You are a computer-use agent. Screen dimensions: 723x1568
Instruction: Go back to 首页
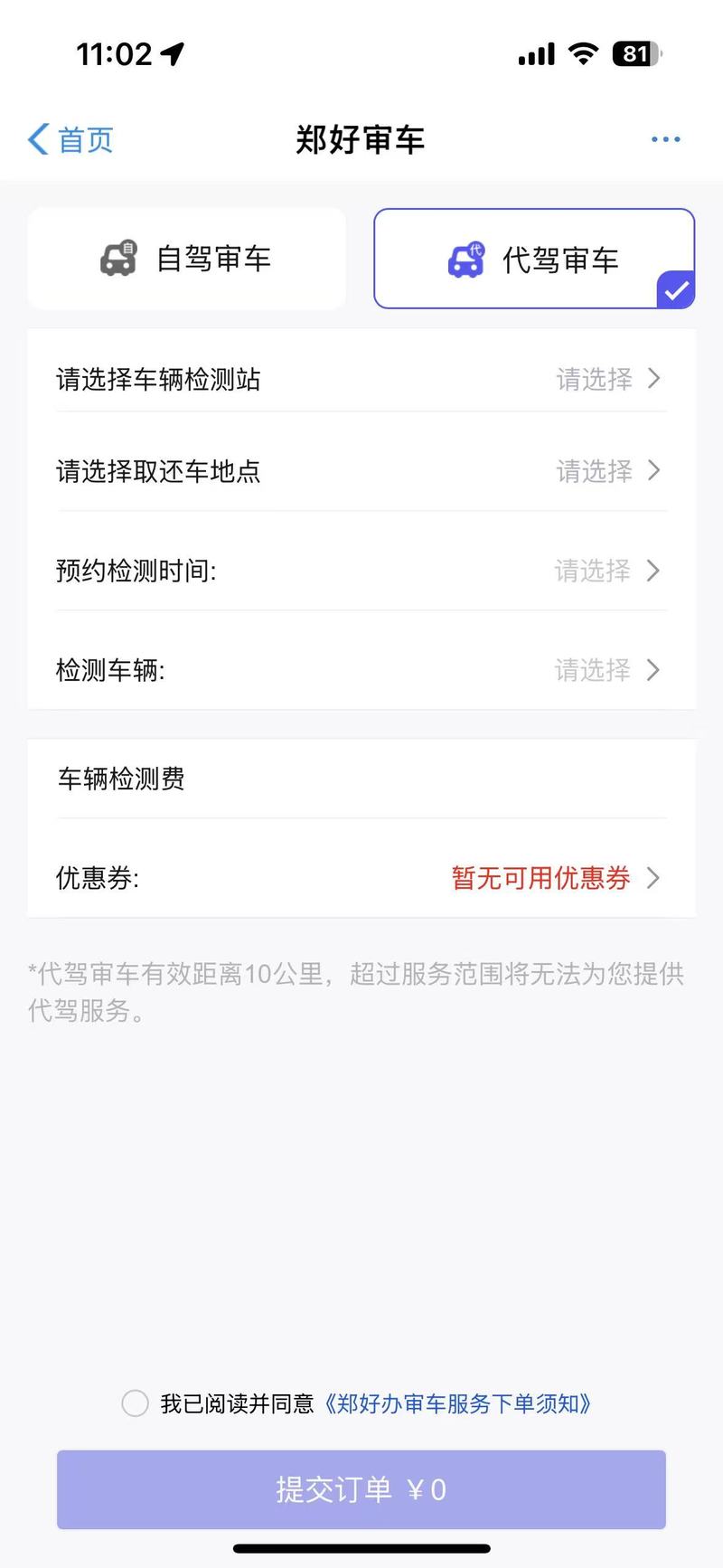(70, 140)
